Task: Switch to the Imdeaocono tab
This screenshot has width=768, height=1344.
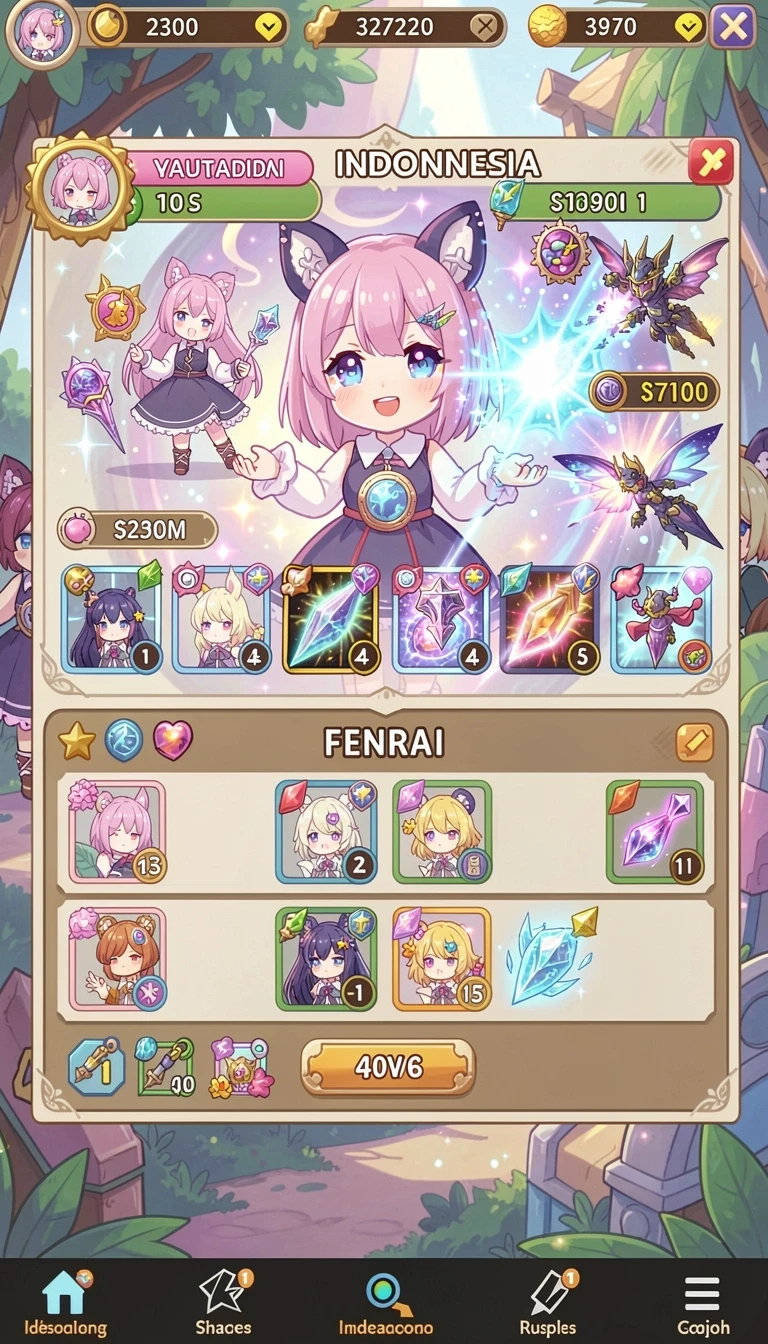Action: [x=386, y=1302]
